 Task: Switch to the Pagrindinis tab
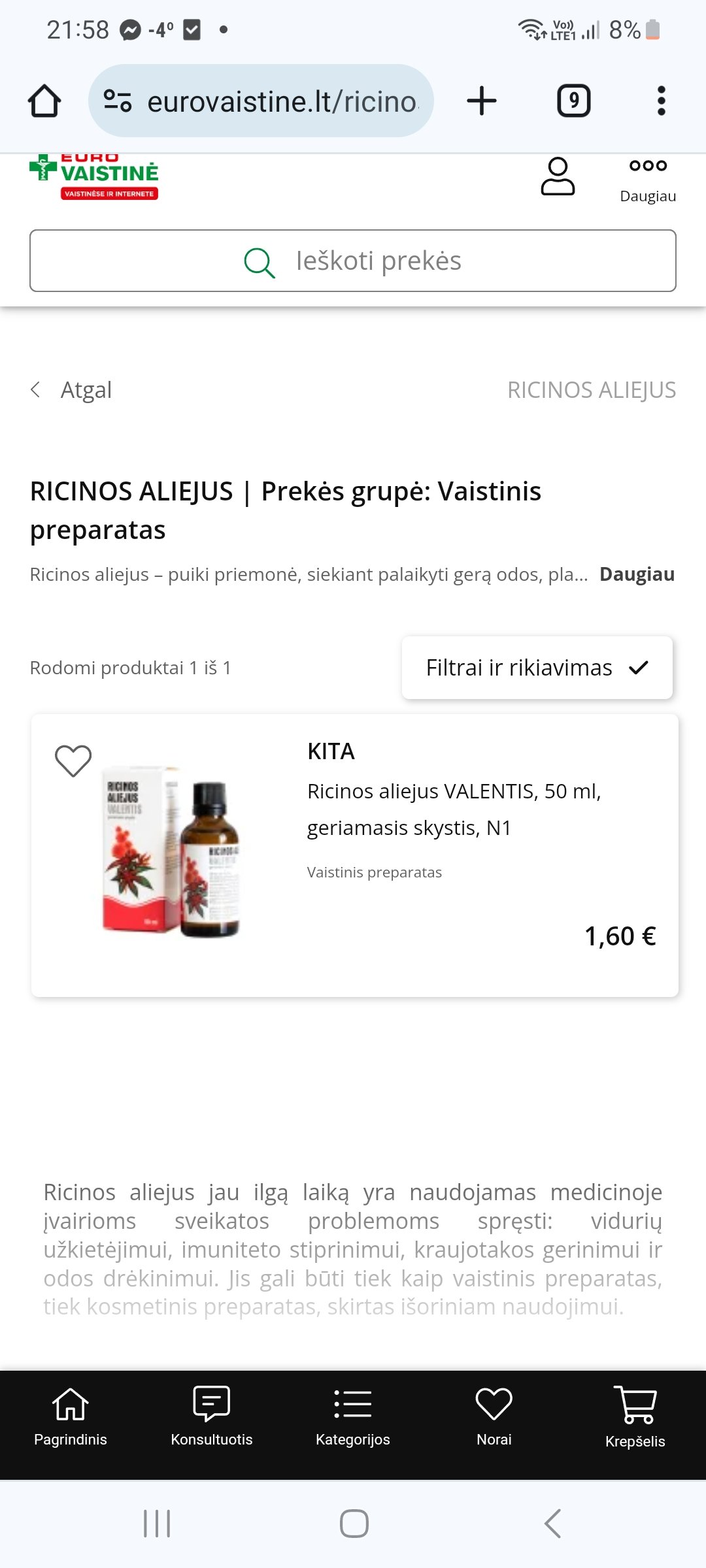click(x=71, y=1416)
